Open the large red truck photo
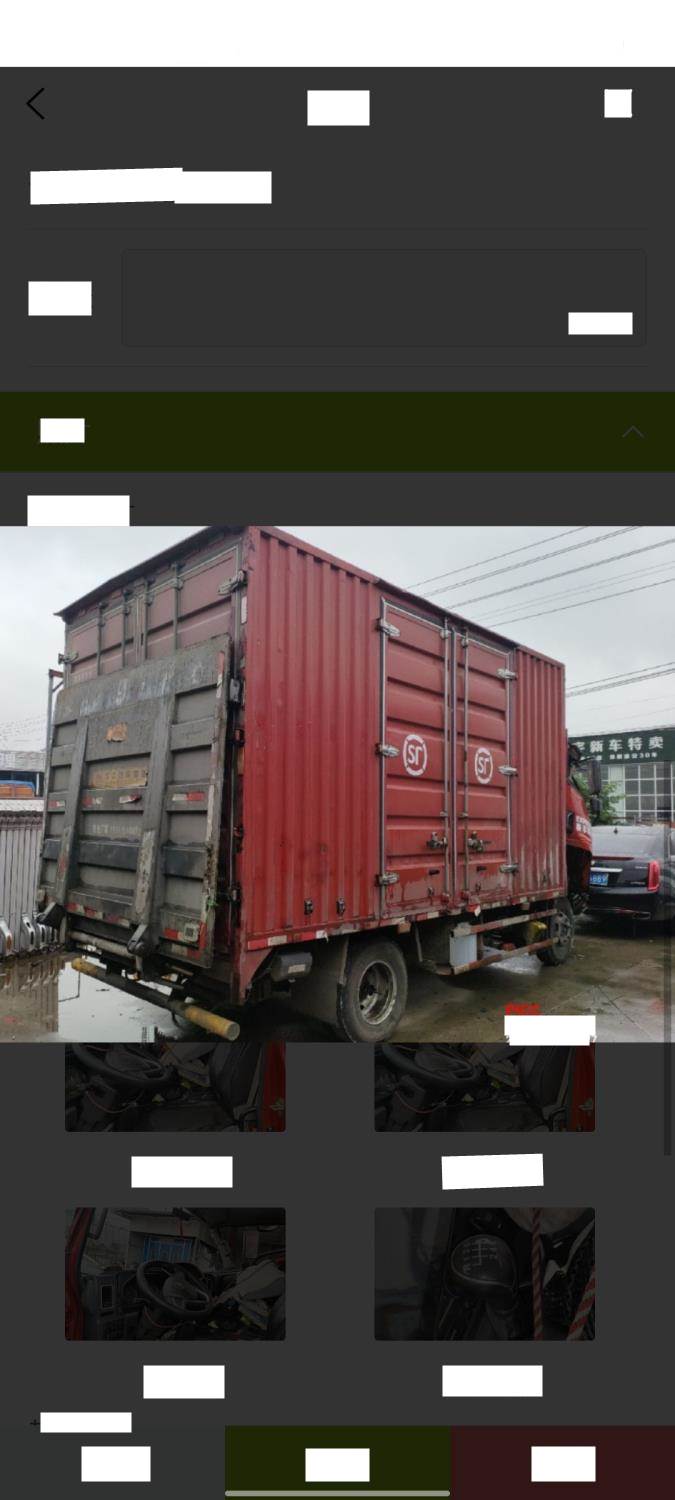The image size is (675, 1500). (337, 783)
